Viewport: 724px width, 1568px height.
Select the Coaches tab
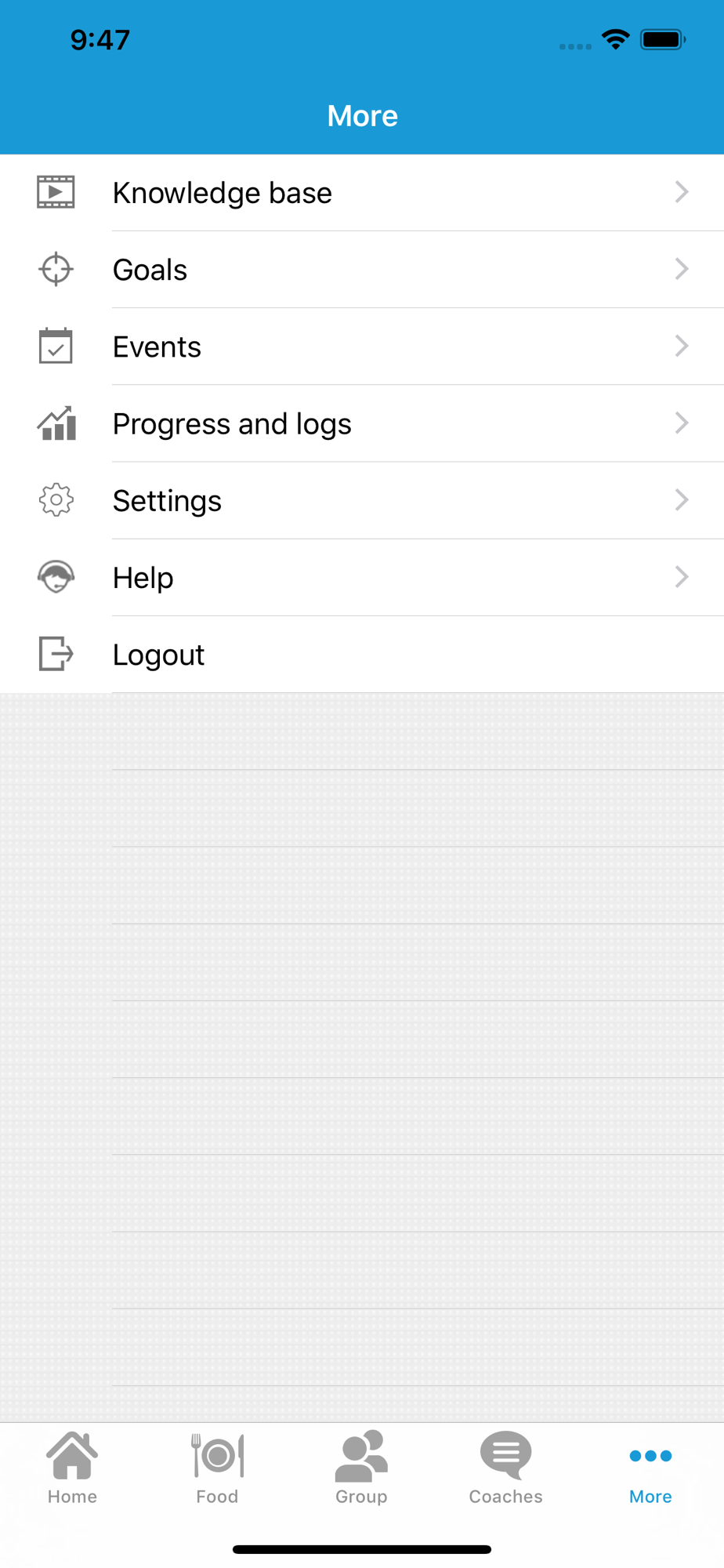point(506,1468)
